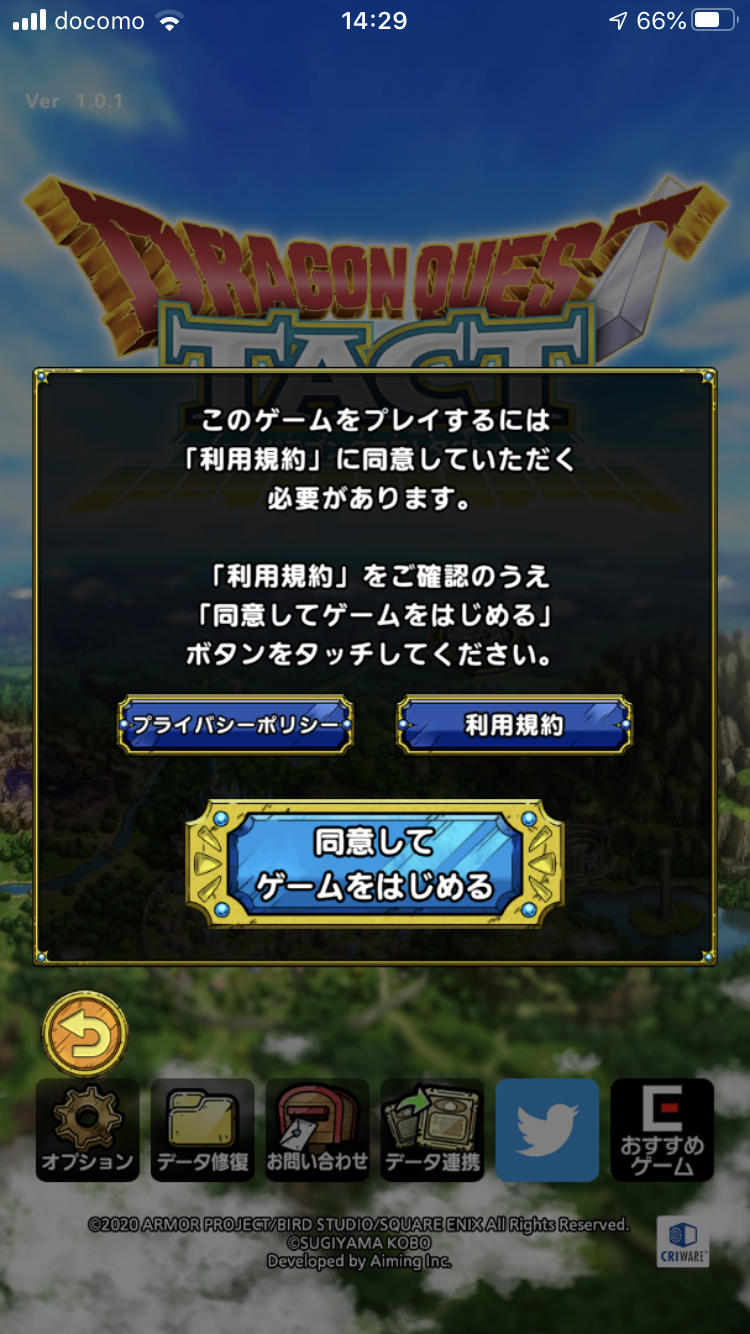Screen dimensions: 750x1334
Task: Open the プライバシーポリシー button
Action: 236,724
